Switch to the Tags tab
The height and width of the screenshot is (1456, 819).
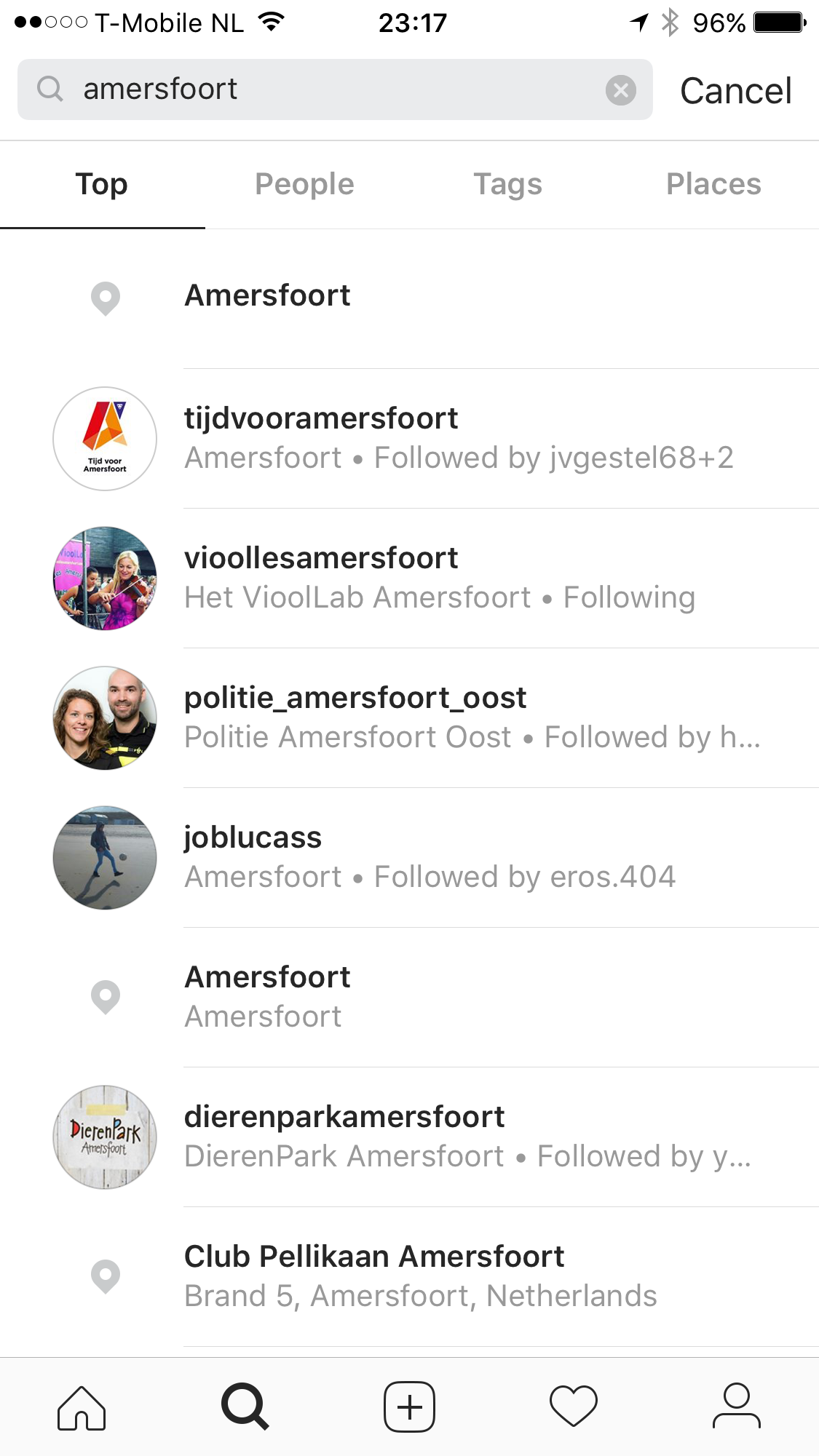coord(507,184)
